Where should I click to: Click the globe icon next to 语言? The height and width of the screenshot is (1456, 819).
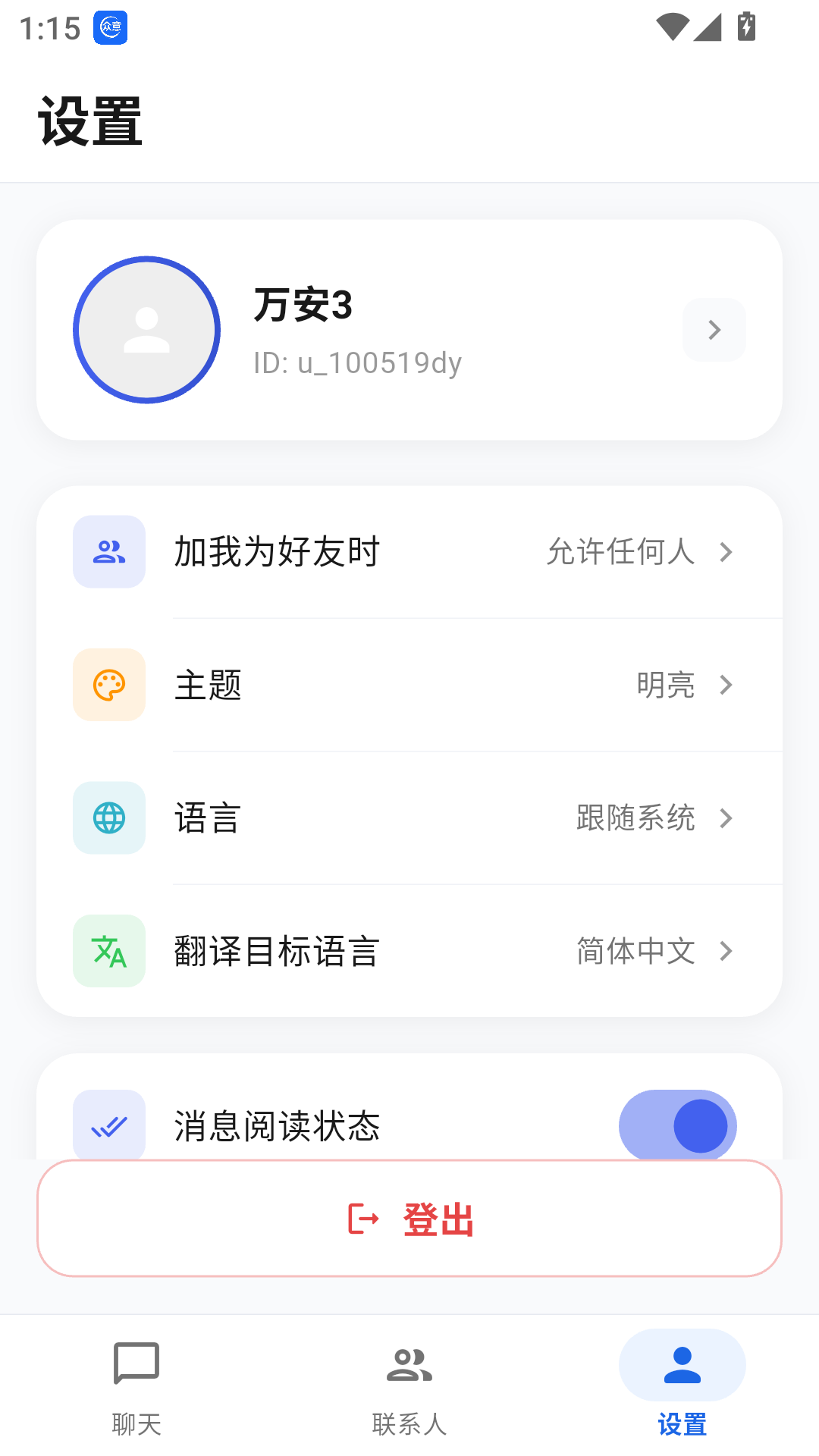[x=108, y=818]
